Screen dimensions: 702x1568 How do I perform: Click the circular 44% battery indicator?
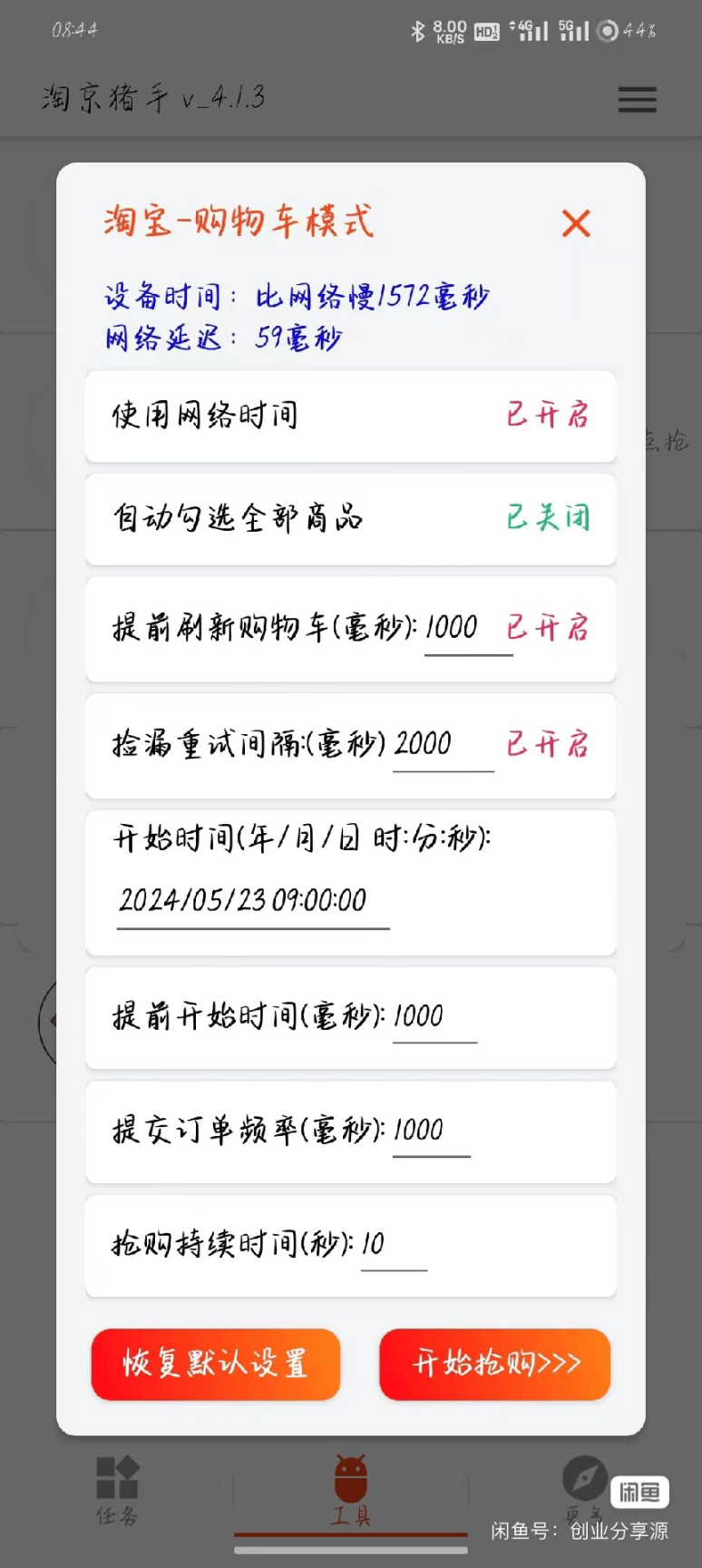[x=606, y=31]
